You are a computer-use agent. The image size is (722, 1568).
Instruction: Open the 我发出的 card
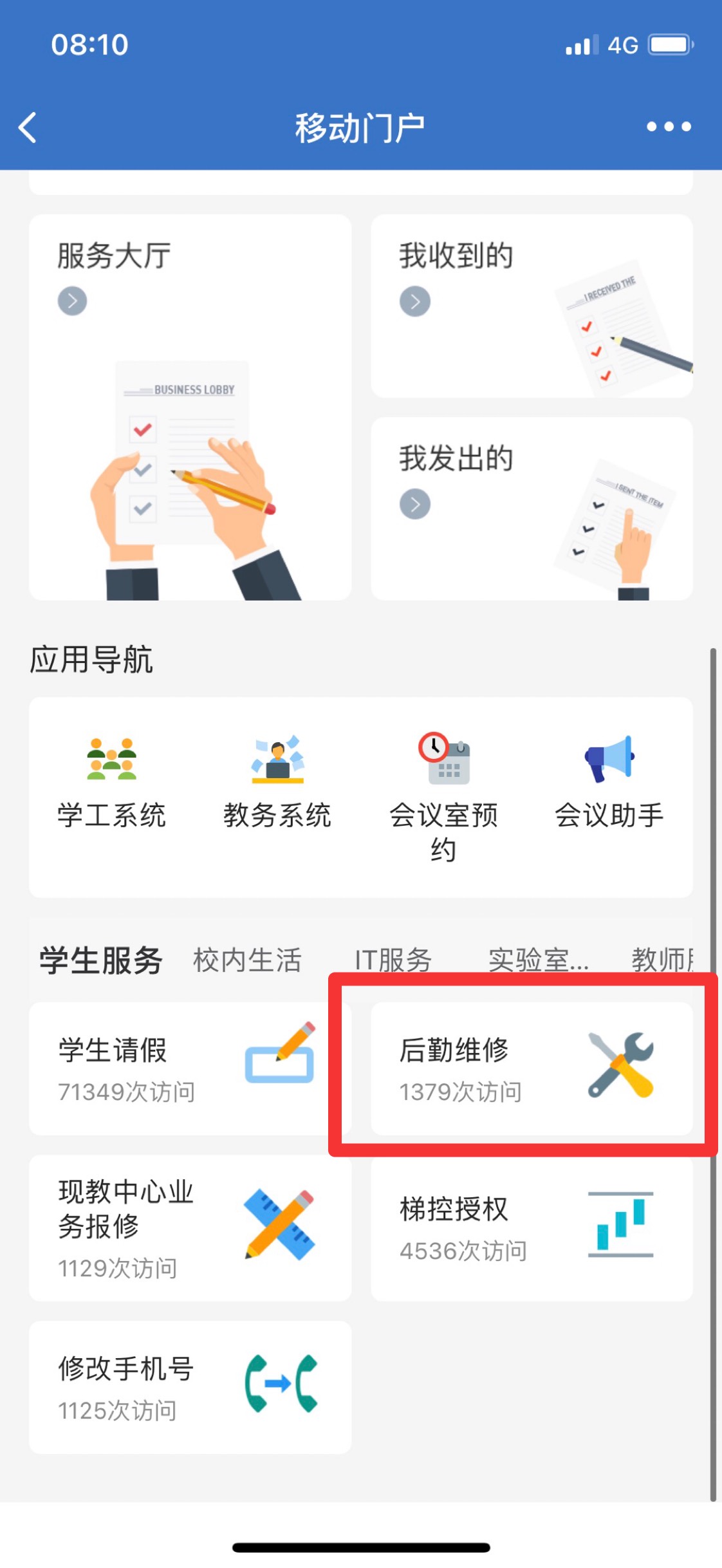pyautogui.click(x=532, y=509)
